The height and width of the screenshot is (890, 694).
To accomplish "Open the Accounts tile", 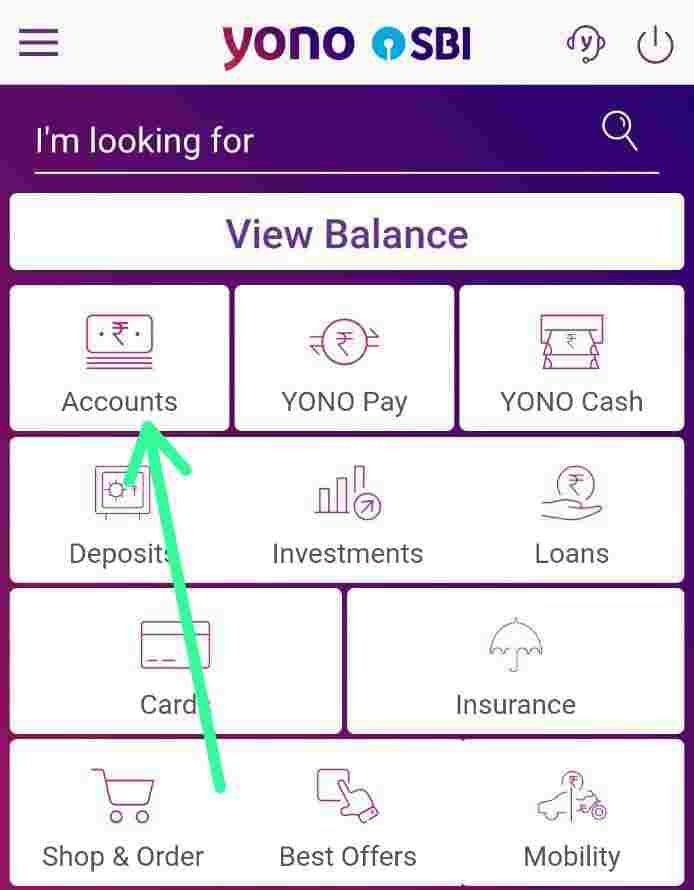I will tap(119, 359).
